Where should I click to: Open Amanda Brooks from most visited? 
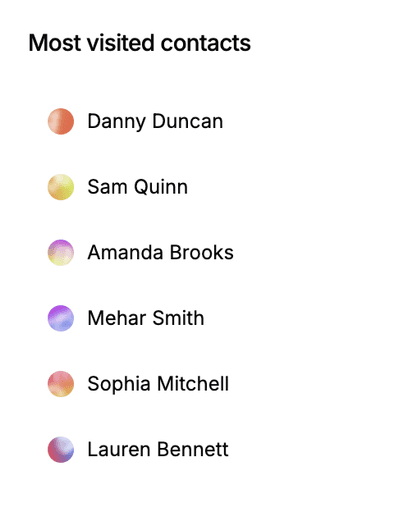pyautogui.click(x=141, y=253)
